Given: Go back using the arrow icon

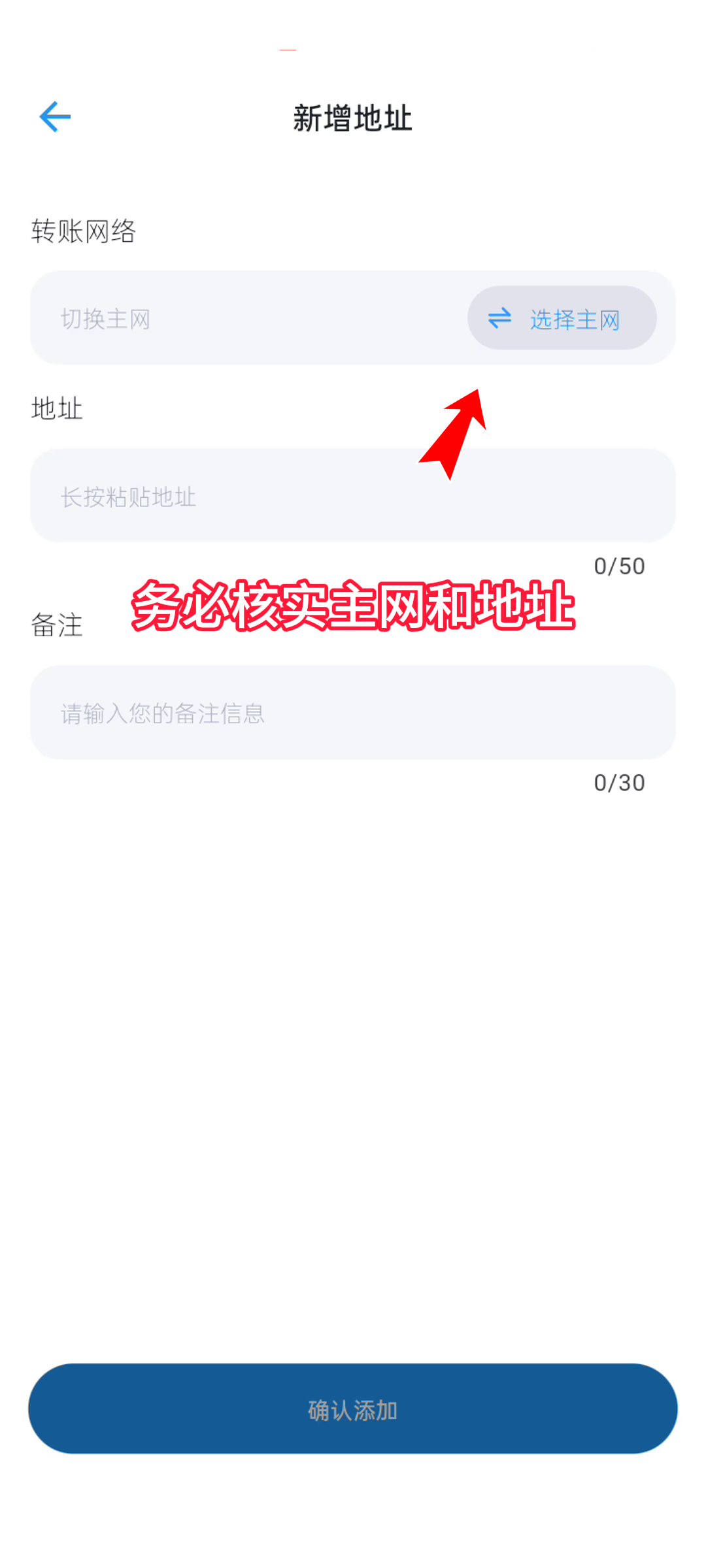Looking at the screenshot, I should (x=55, y=118).
